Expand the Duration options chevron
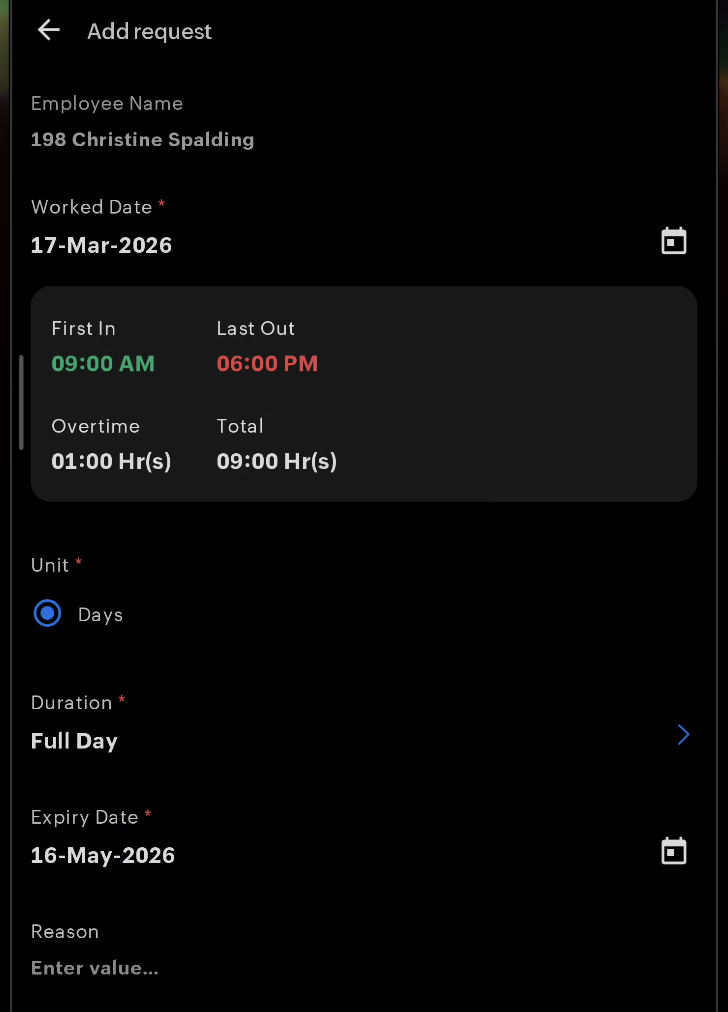The image size is (728, 1012). pos(683,736)
